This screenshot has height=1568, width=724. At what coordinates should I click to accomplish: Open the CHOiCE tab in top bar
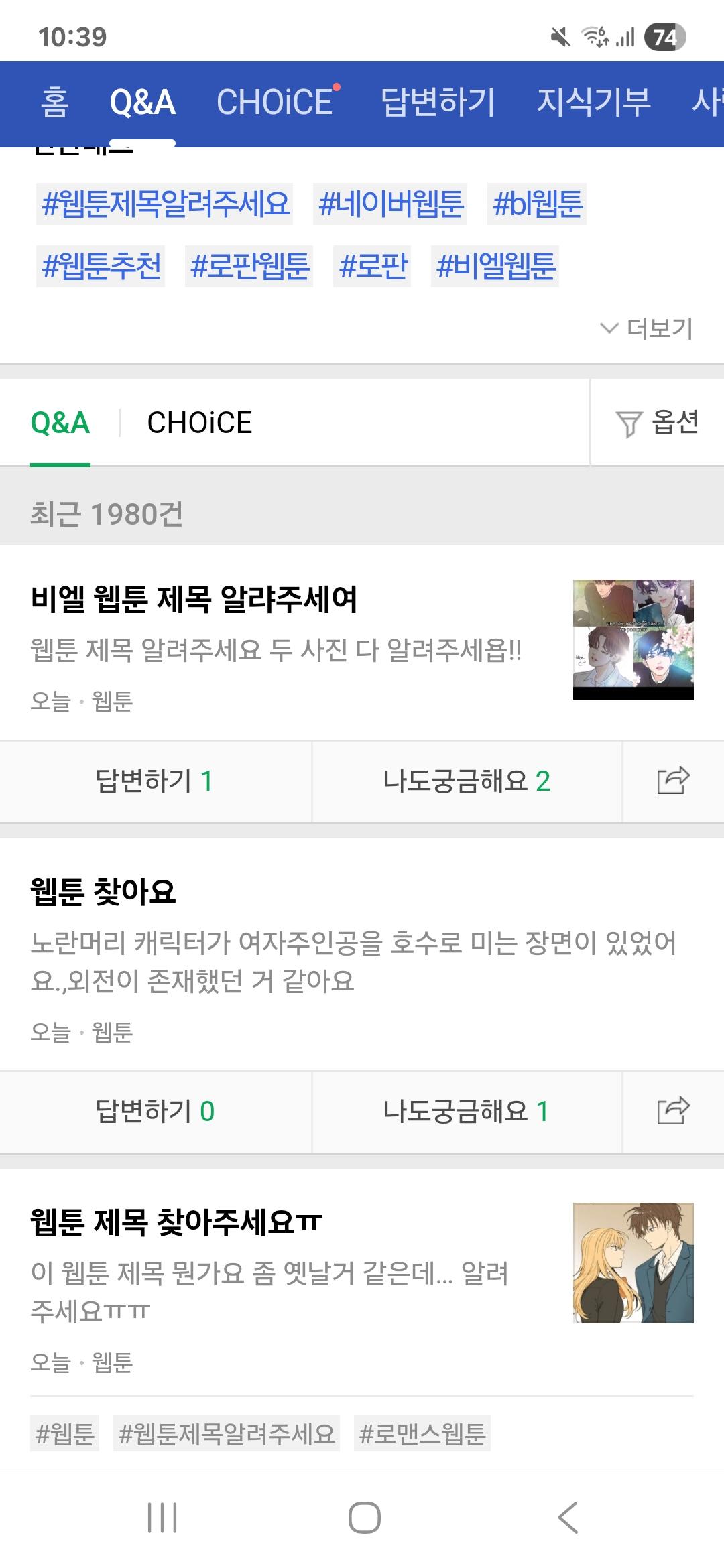click(x=275, y=103)
